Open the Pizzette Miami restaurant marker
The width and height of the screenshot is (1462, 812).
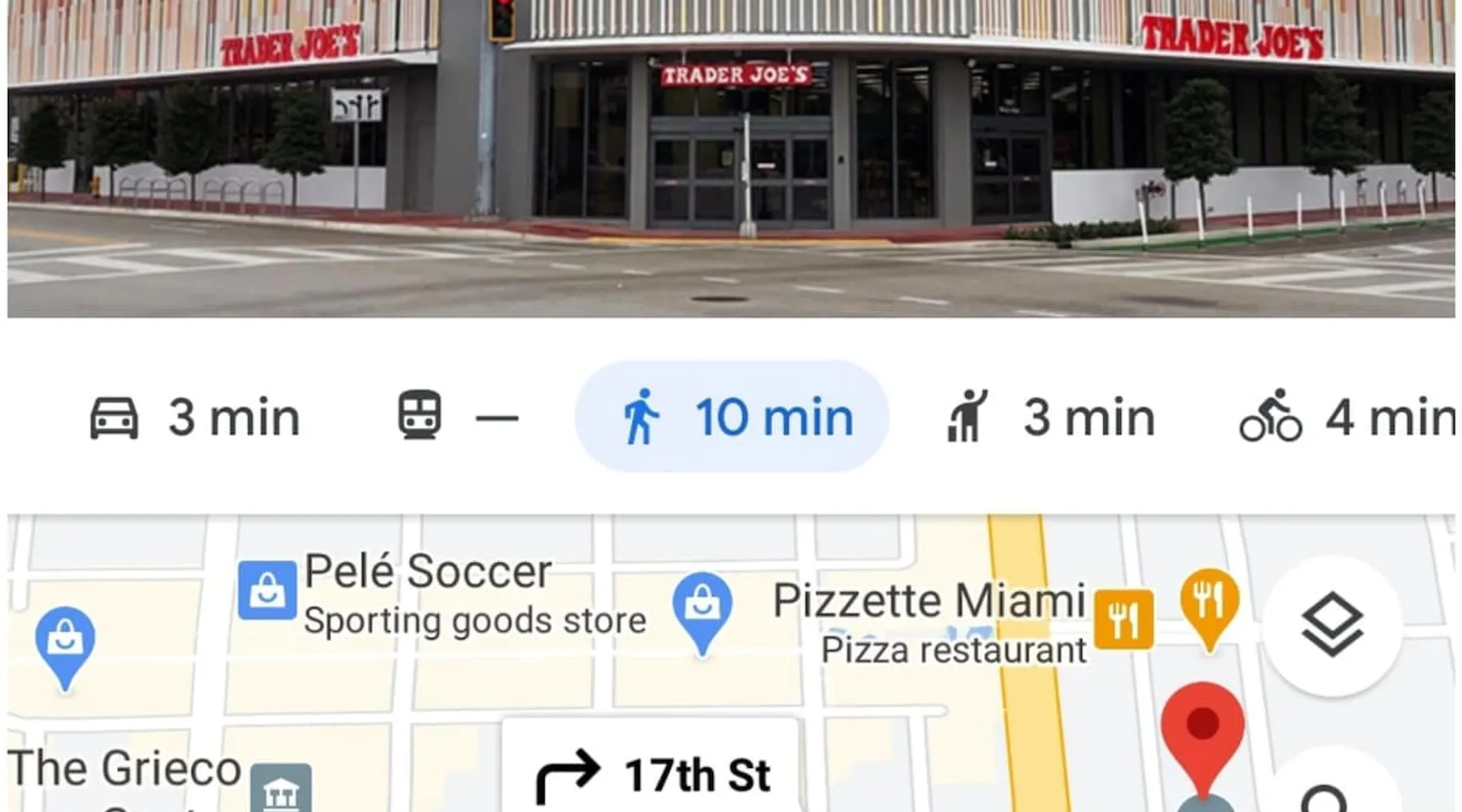1123,620
